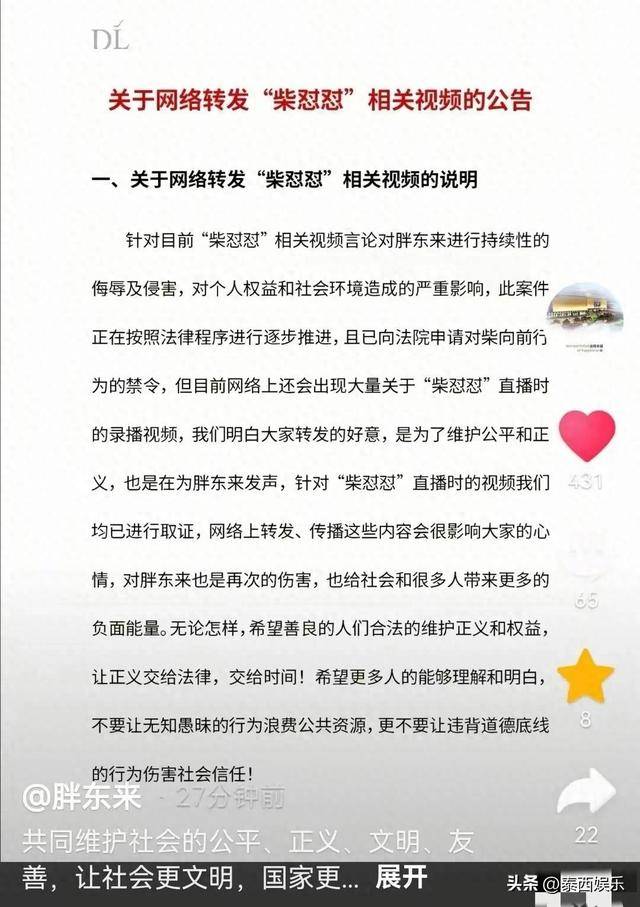Share this post using the arrow icon
640x907 pixels.
coord(585,793)
